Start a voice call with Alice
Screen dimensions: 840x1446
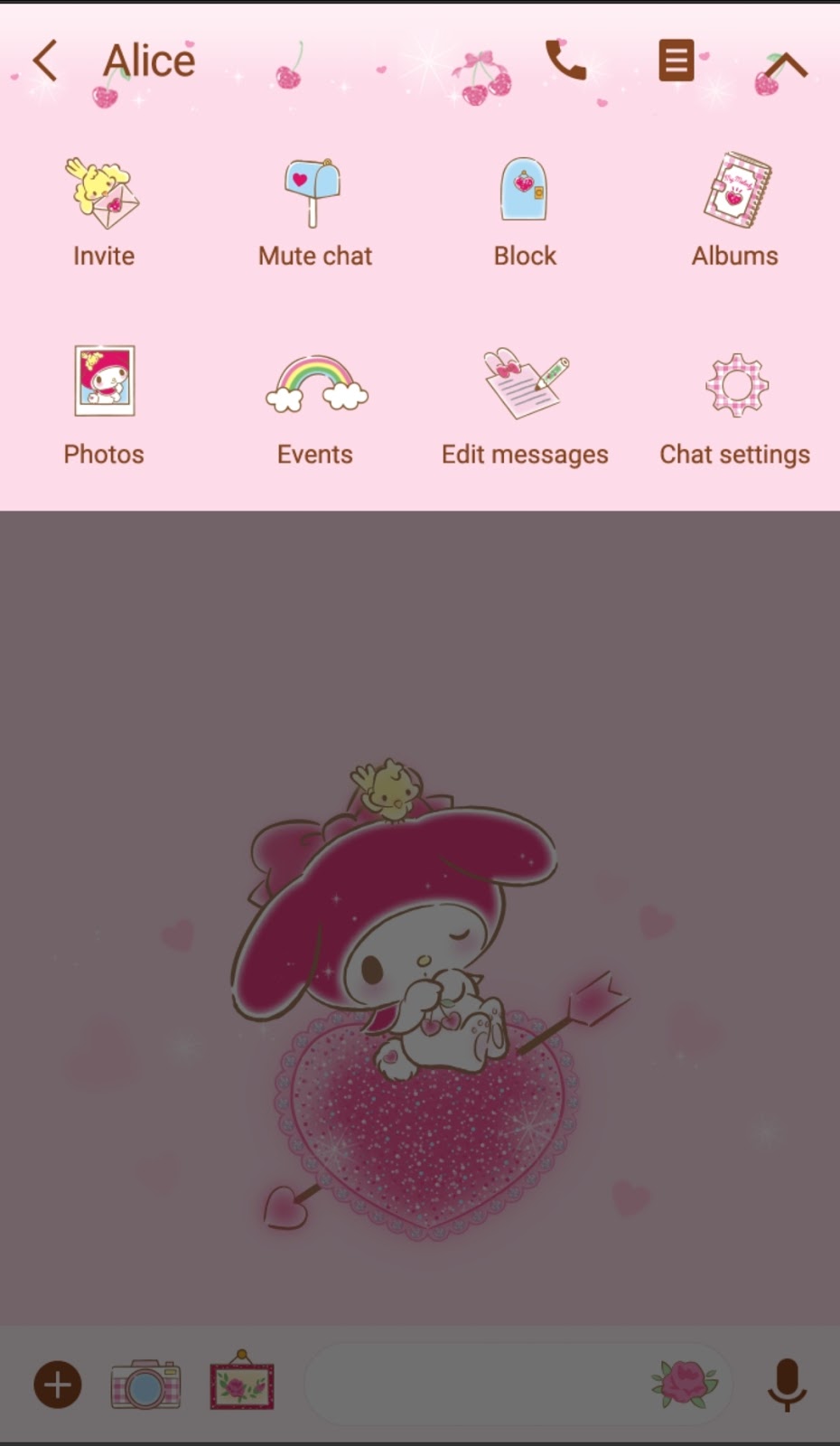coord(566,61)
